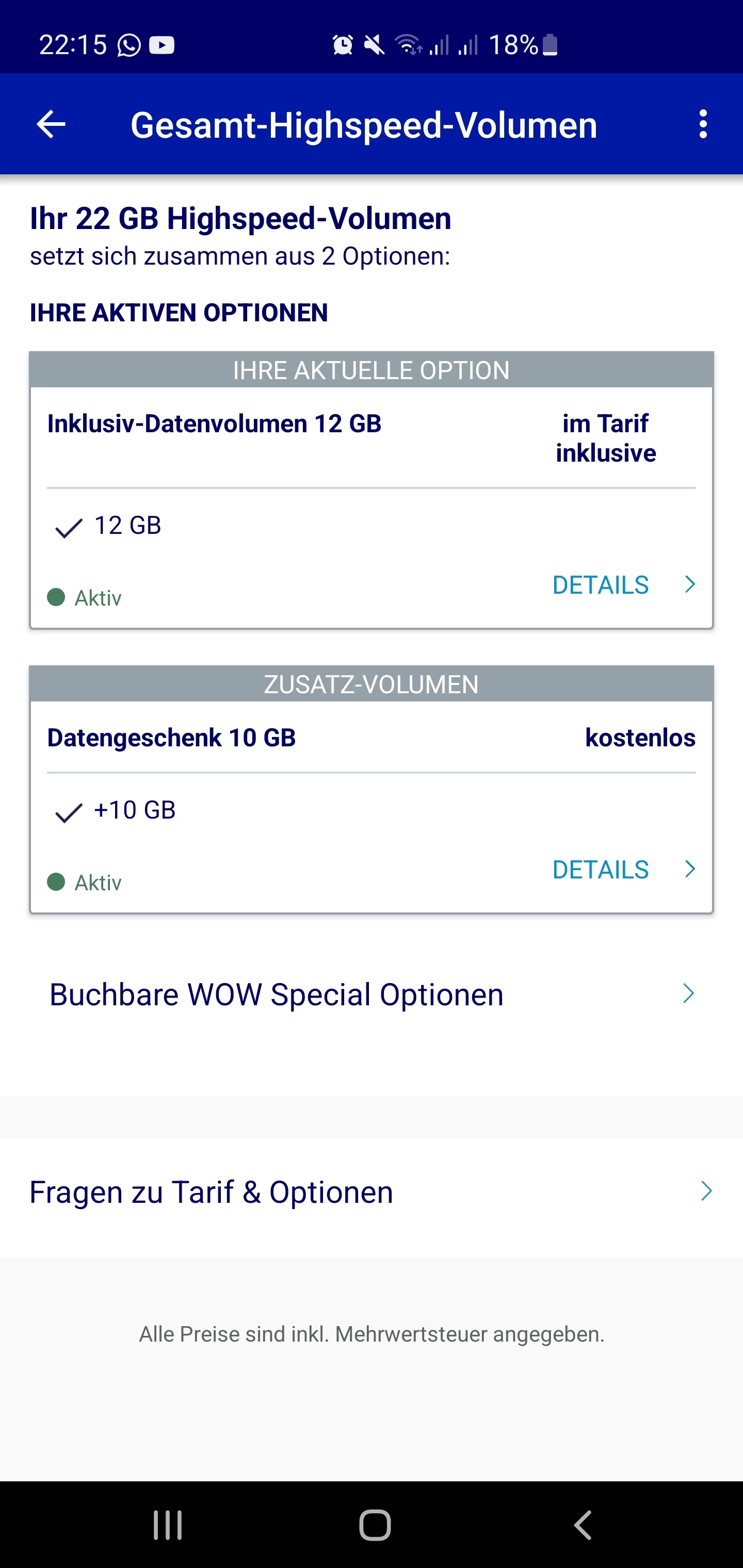Viewport: 743px width, 1568px height.
Task: Open the three-dot overflow menu
Action: click(x=703, y=125)
